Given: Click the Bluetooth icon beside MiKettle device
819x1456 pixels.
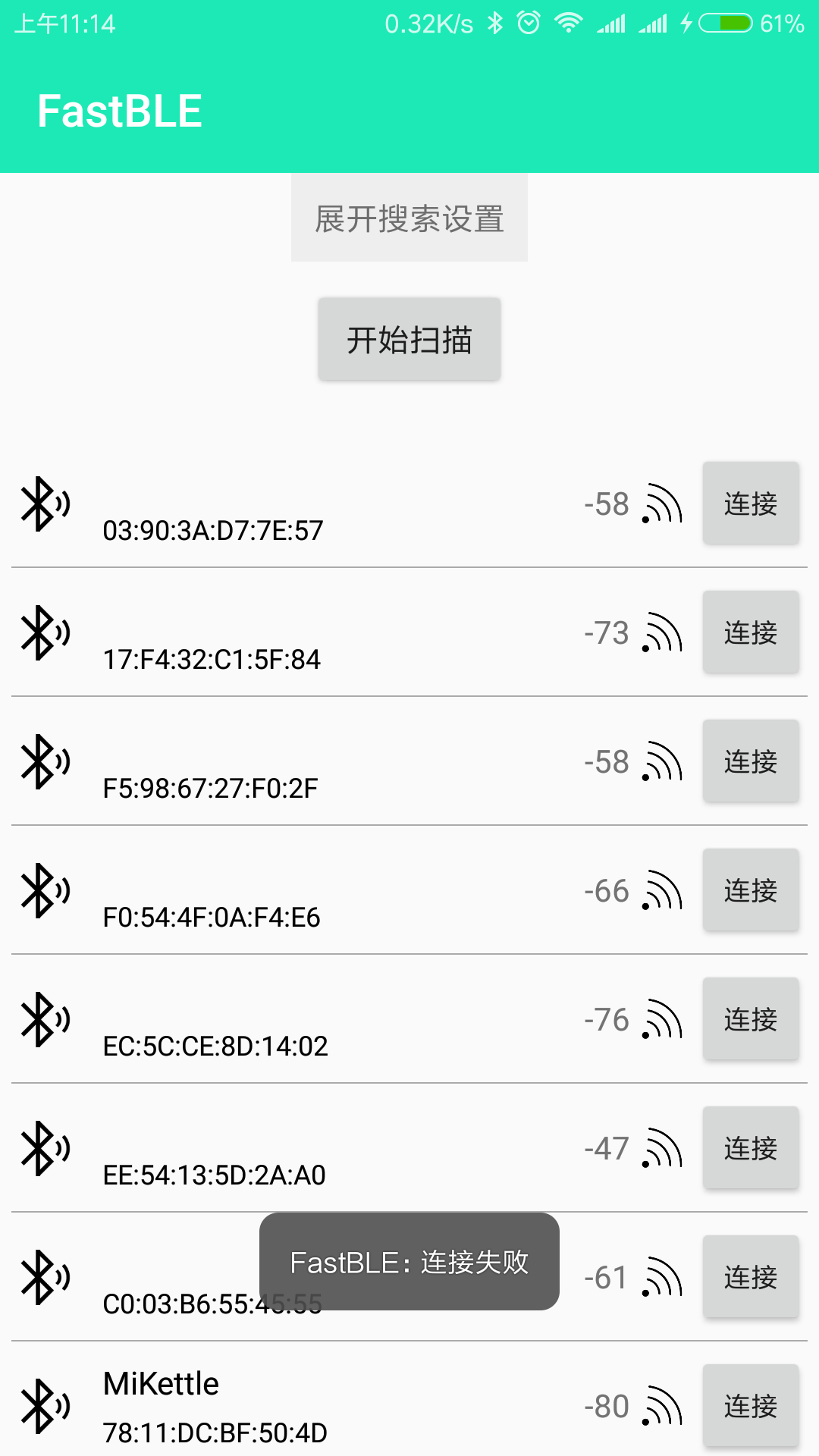Looking at the screenshot, I should (x=43, y=1407).
